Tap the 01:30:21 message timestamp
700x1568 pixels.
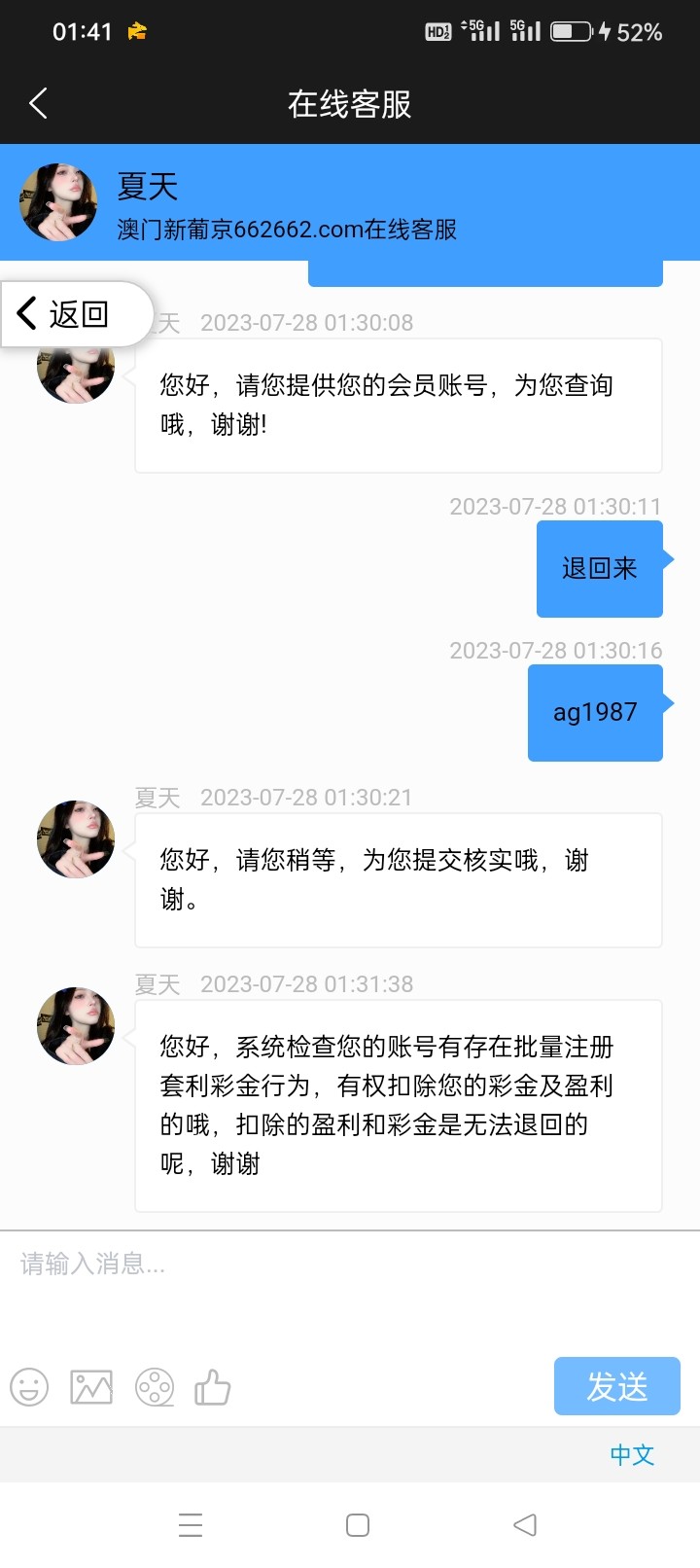[305, 797]
